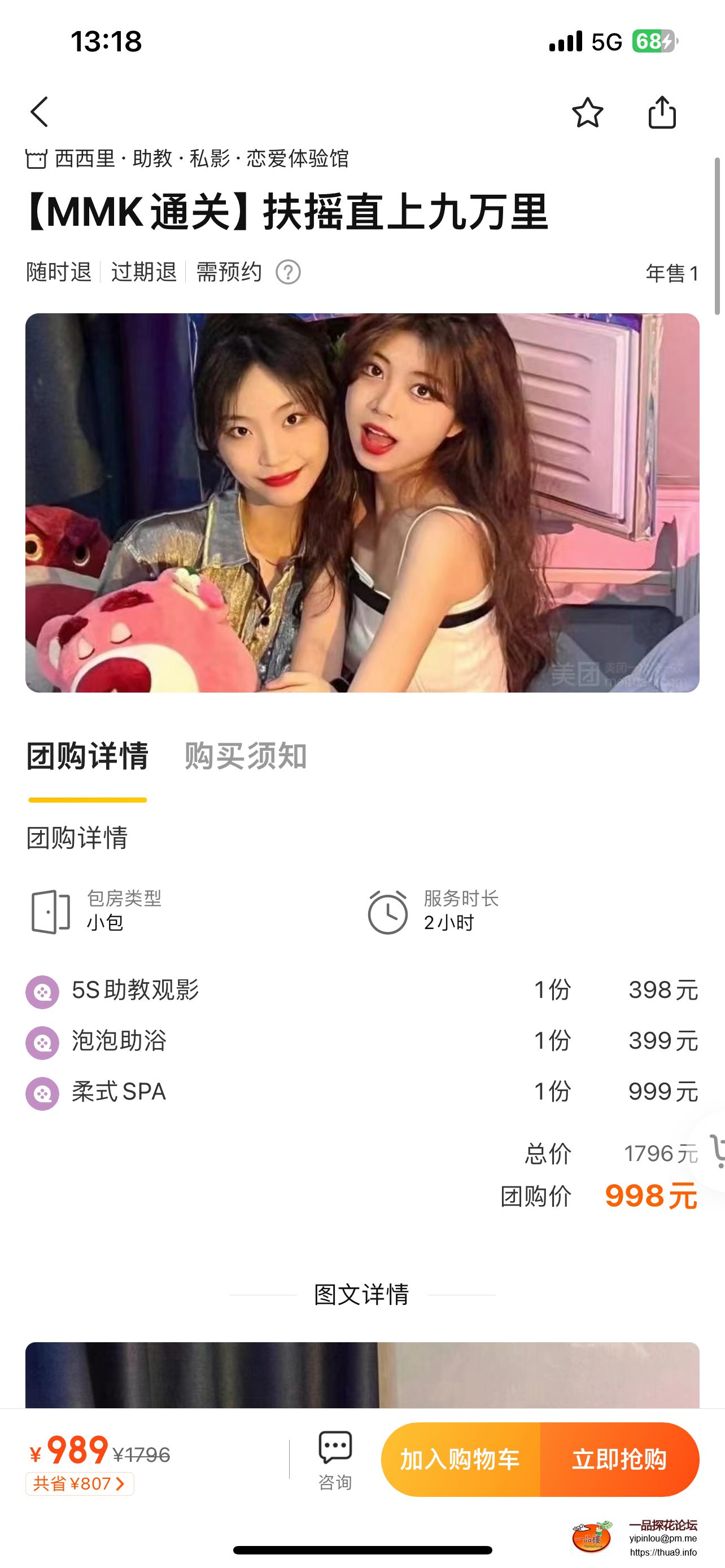The height and width of the screenshot is (1568, 725).
Task: Open the refund policy help icon
Action: [288, 272]
